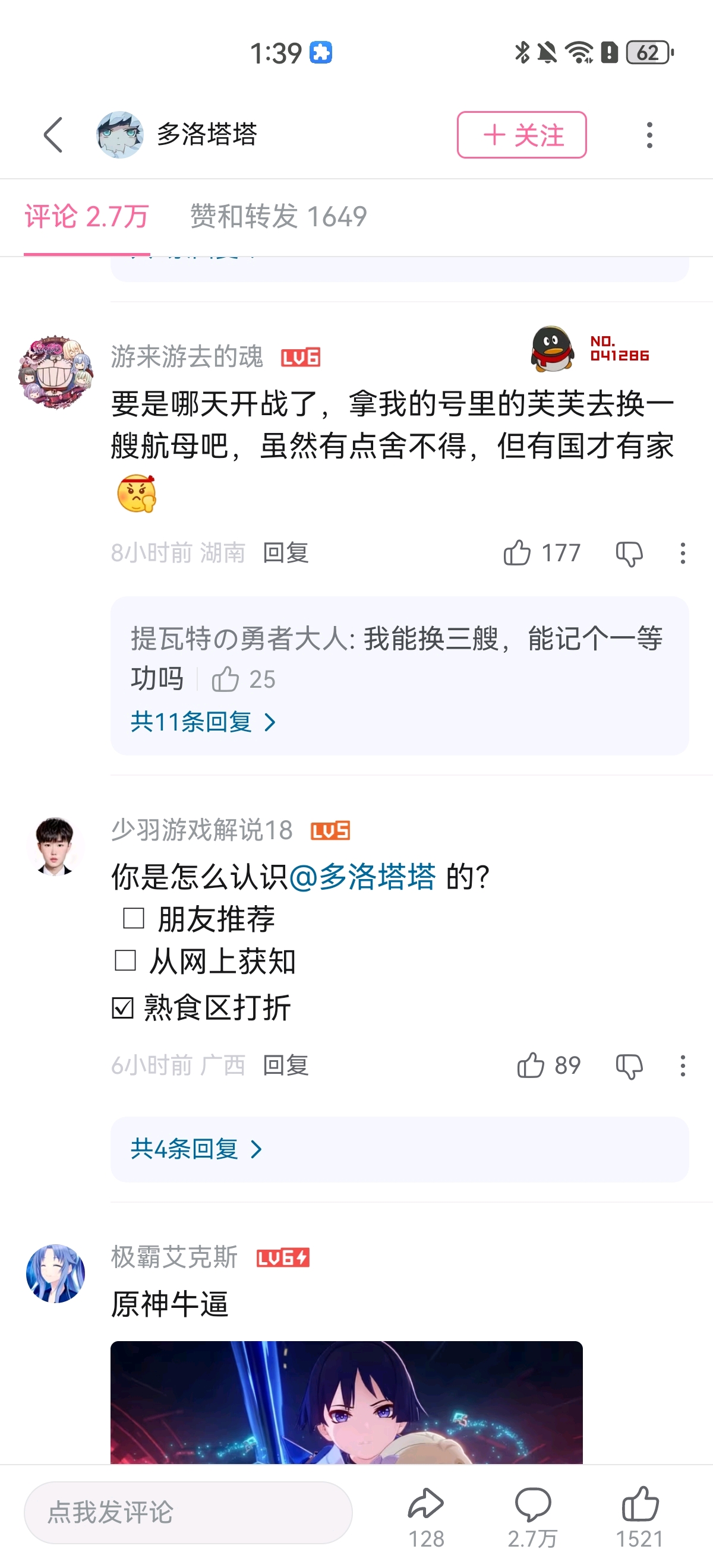The width and height of the screenshot is (713, 1568).
Task: Open the @多洛塔塔 mention link
Action: 362,877
